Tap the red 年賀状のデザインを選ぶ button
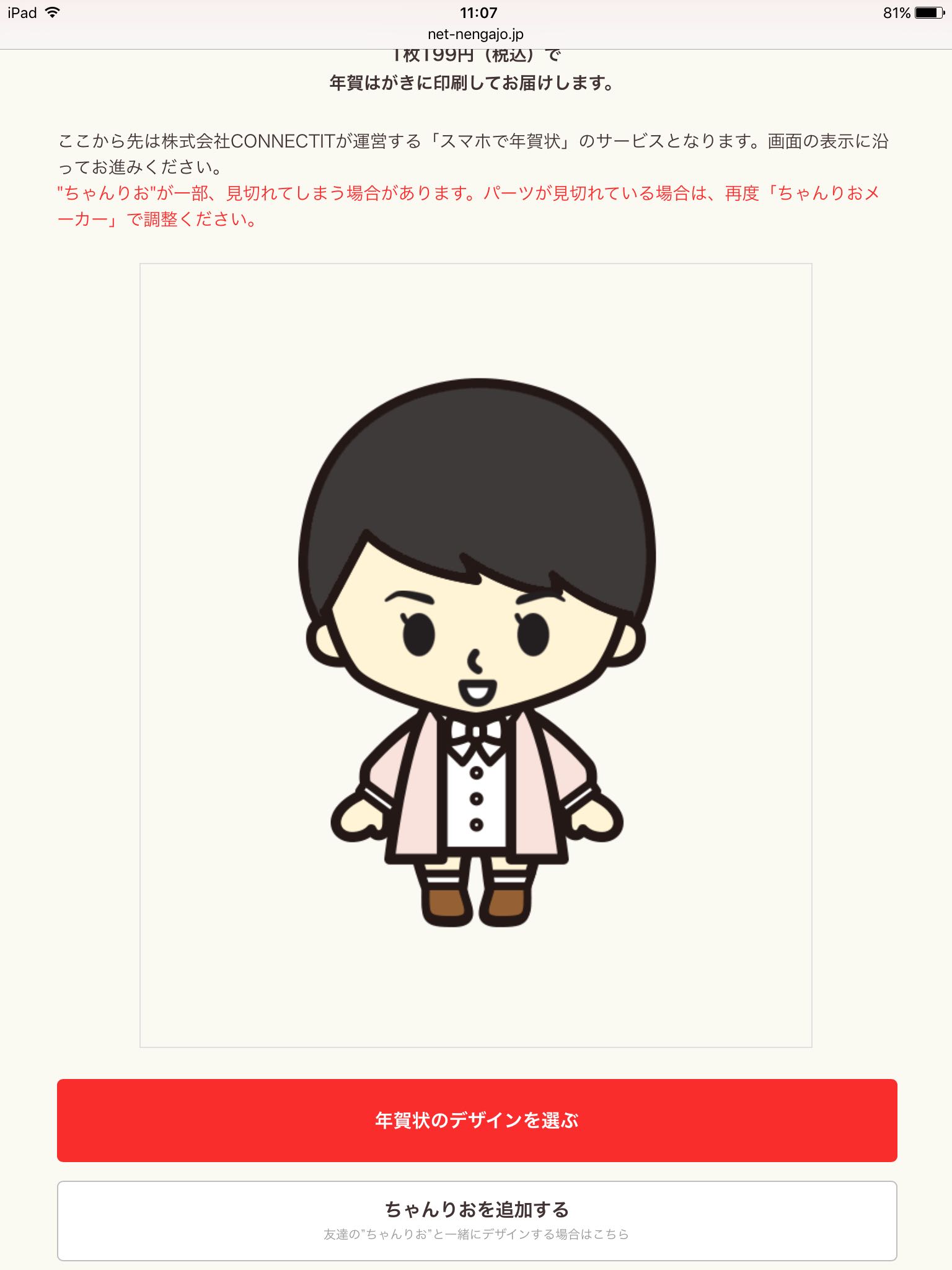Screen dimensions: 952x1270 [476, 1120]
